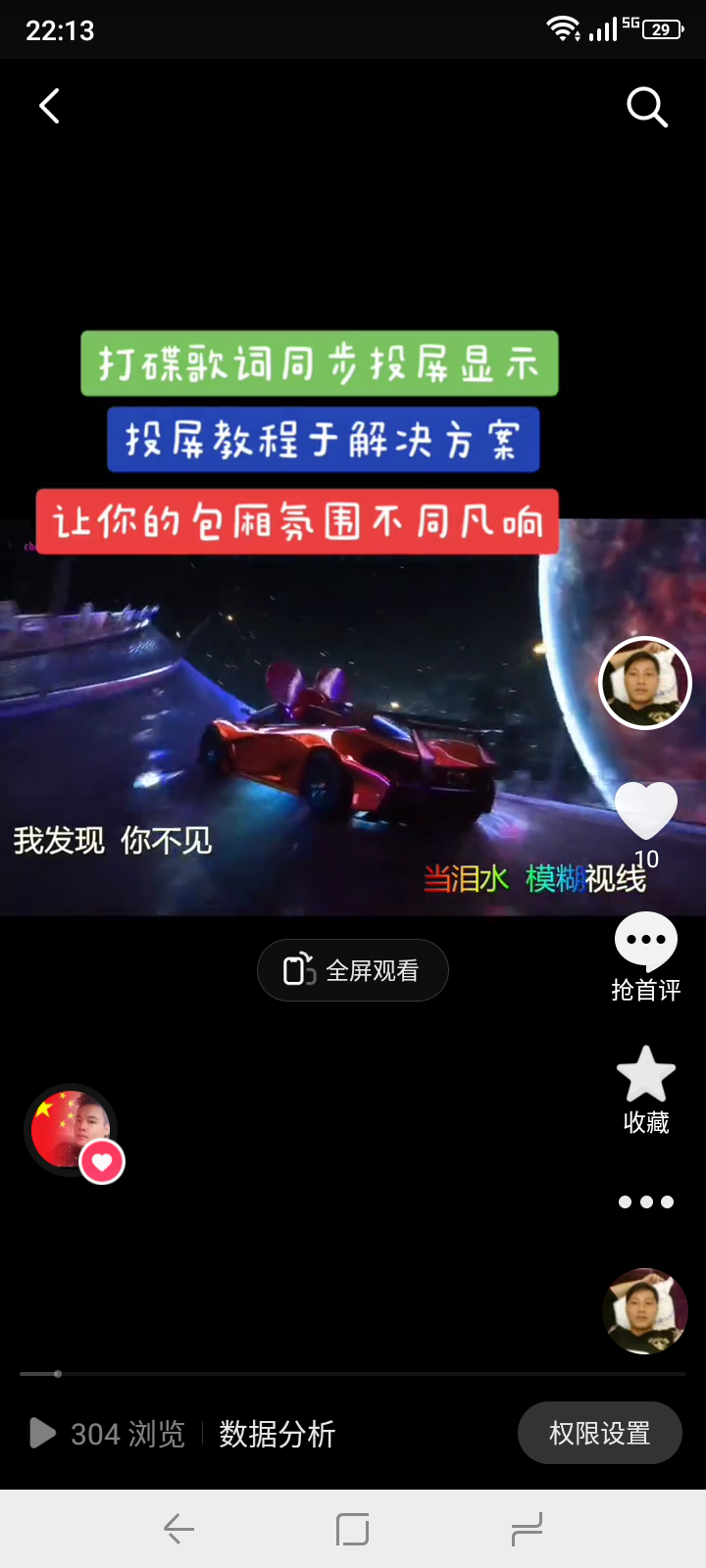Screen dimensions: 706x1568
Task: Like this video with the heart
Action: [645, 811]
